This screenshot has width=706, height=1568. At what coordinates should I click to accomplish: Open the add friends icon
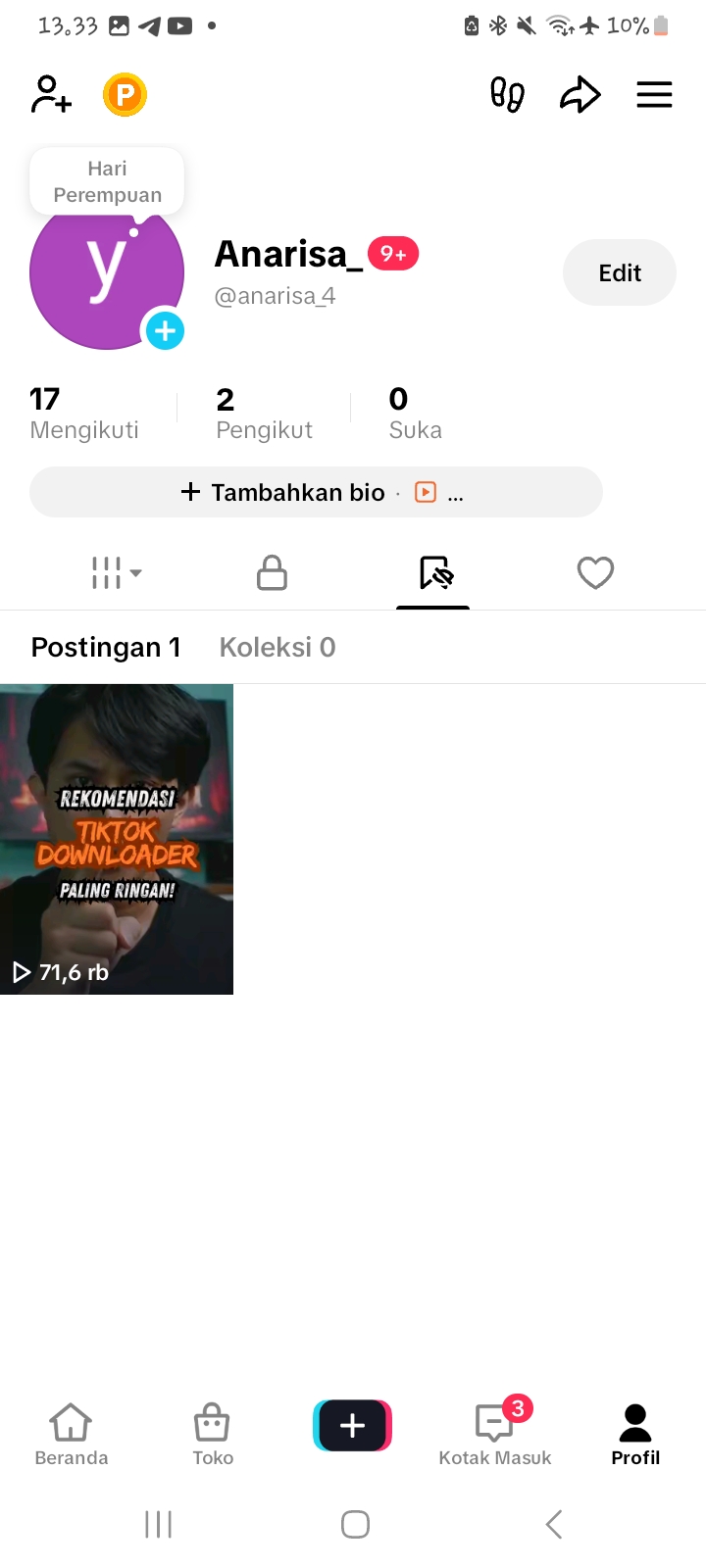[x=51, y=95]
